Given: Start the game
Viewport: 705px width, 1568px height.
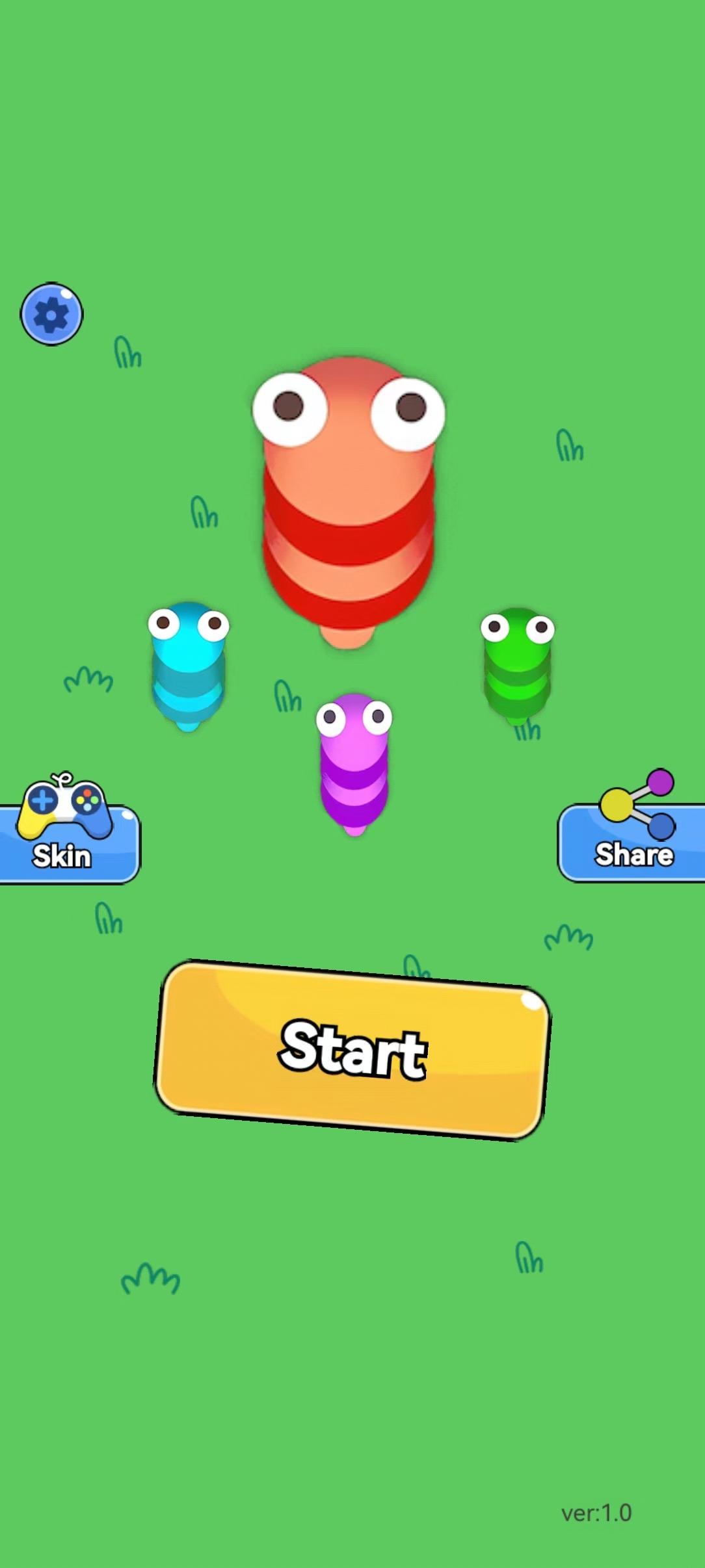Looking at the screenshot, I should [x=352, y=1049].
